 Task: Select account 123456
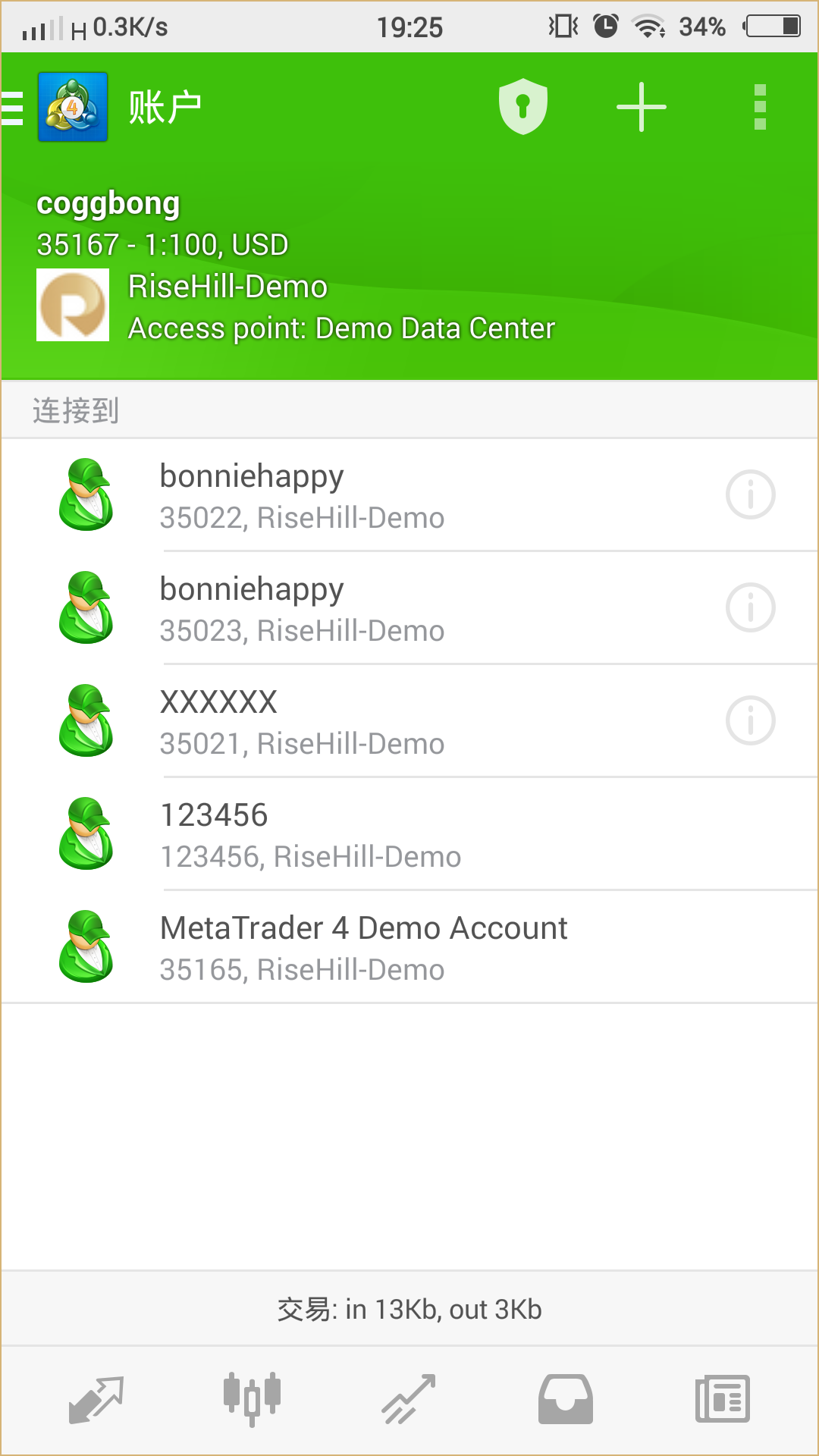point(379,834)
